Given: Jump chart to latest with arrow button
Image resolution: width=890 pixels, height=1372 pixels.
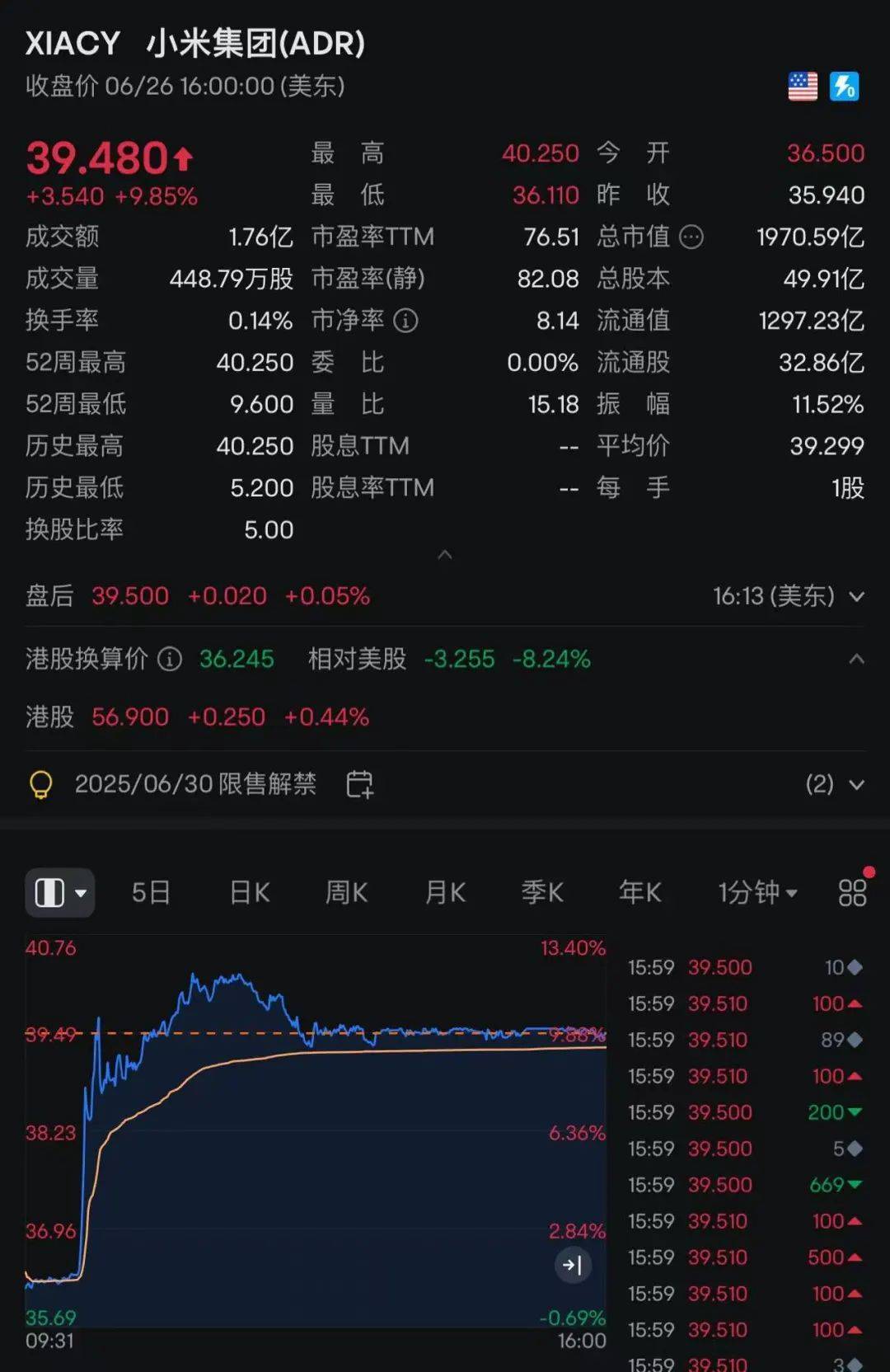Looking at the screenshot, I should click(x=573, y=1265).
